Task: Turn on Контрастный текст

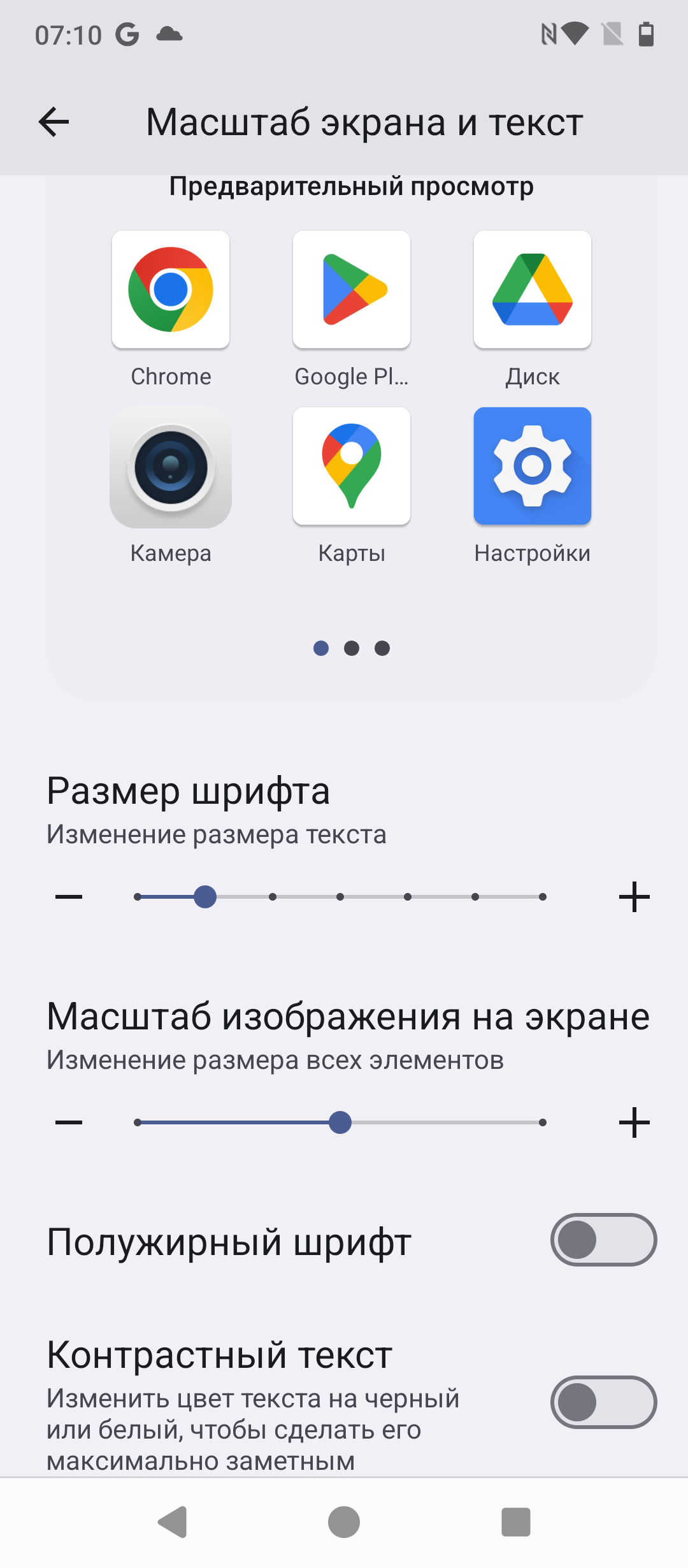Action: [603, 1402]
